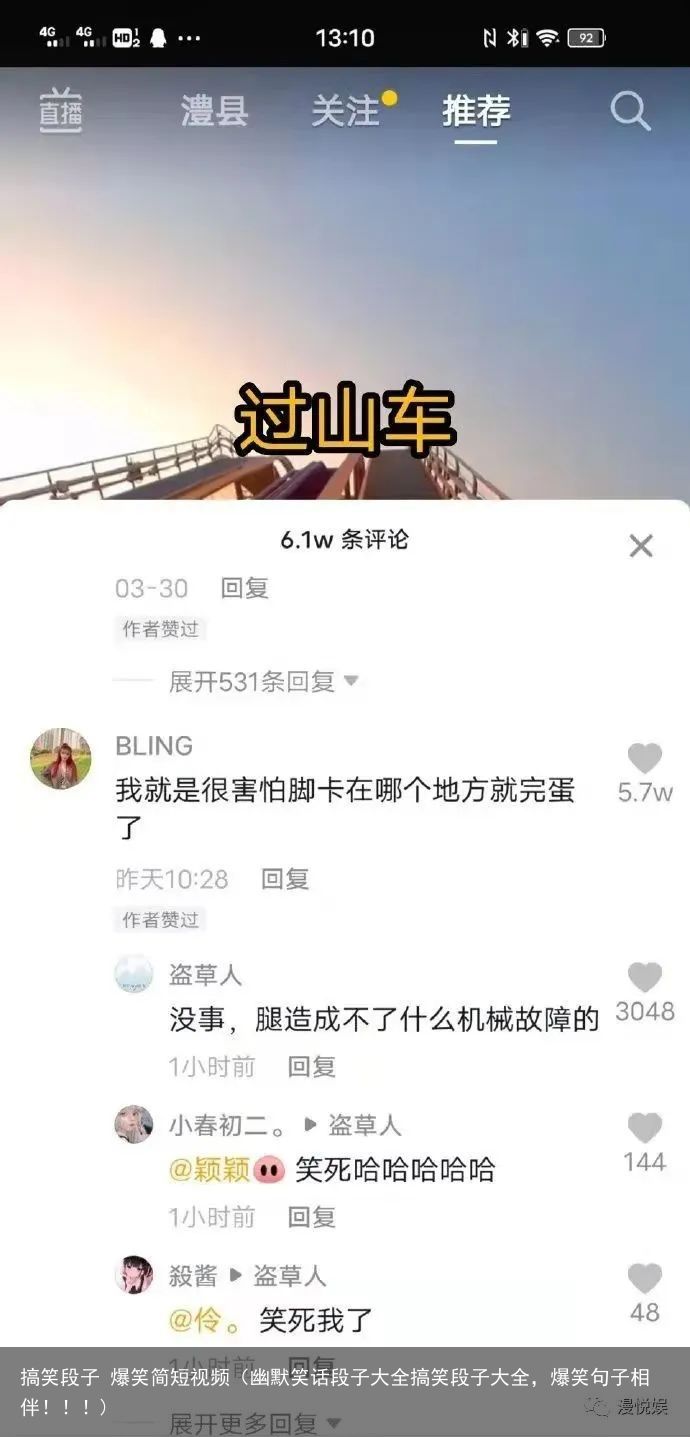Switch to the 关注 tab
Viewport: 690px width, 1437px height.
[346, 111]
